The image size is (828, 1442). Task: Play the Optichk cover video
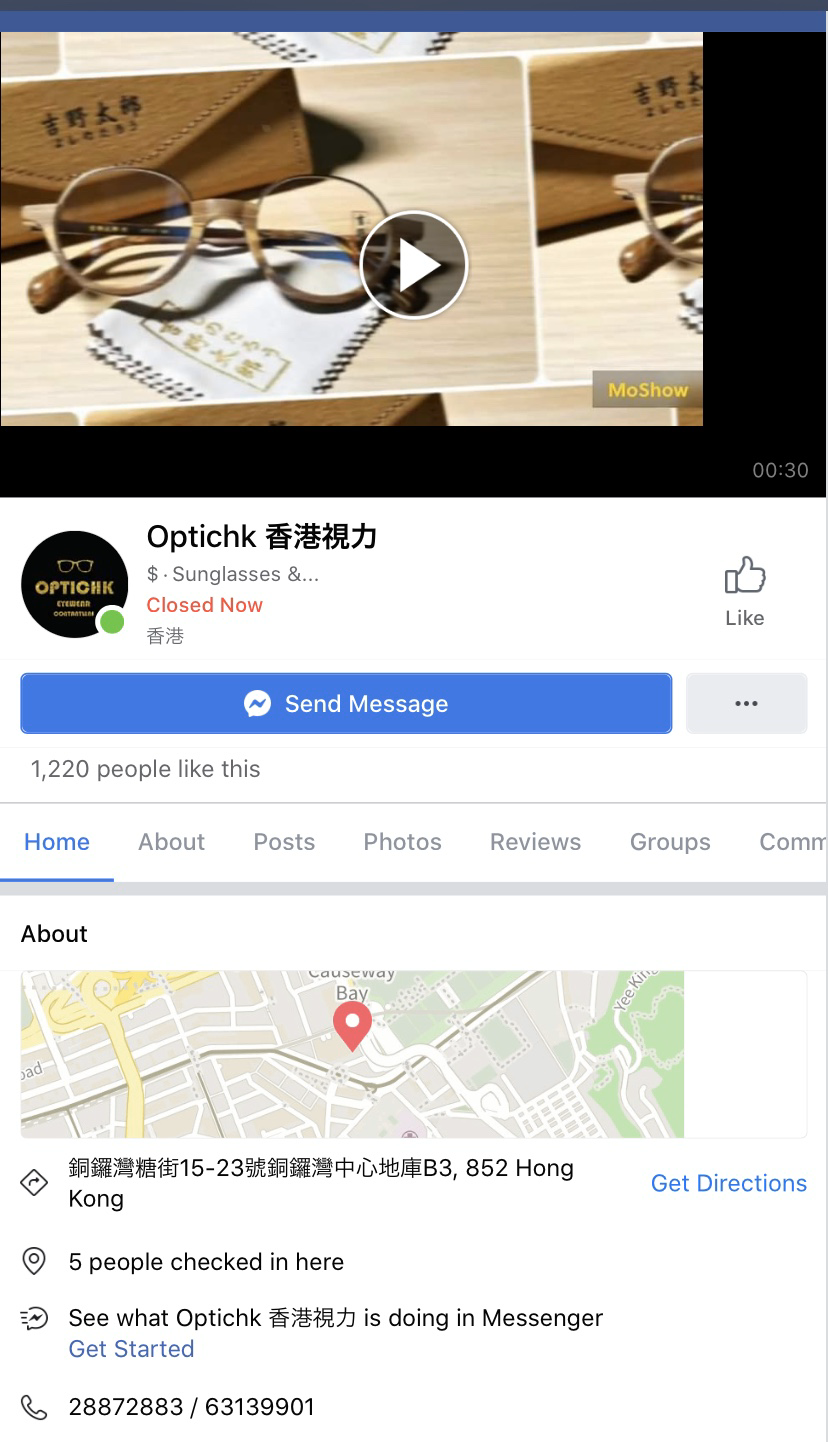[x=413, y=265]
